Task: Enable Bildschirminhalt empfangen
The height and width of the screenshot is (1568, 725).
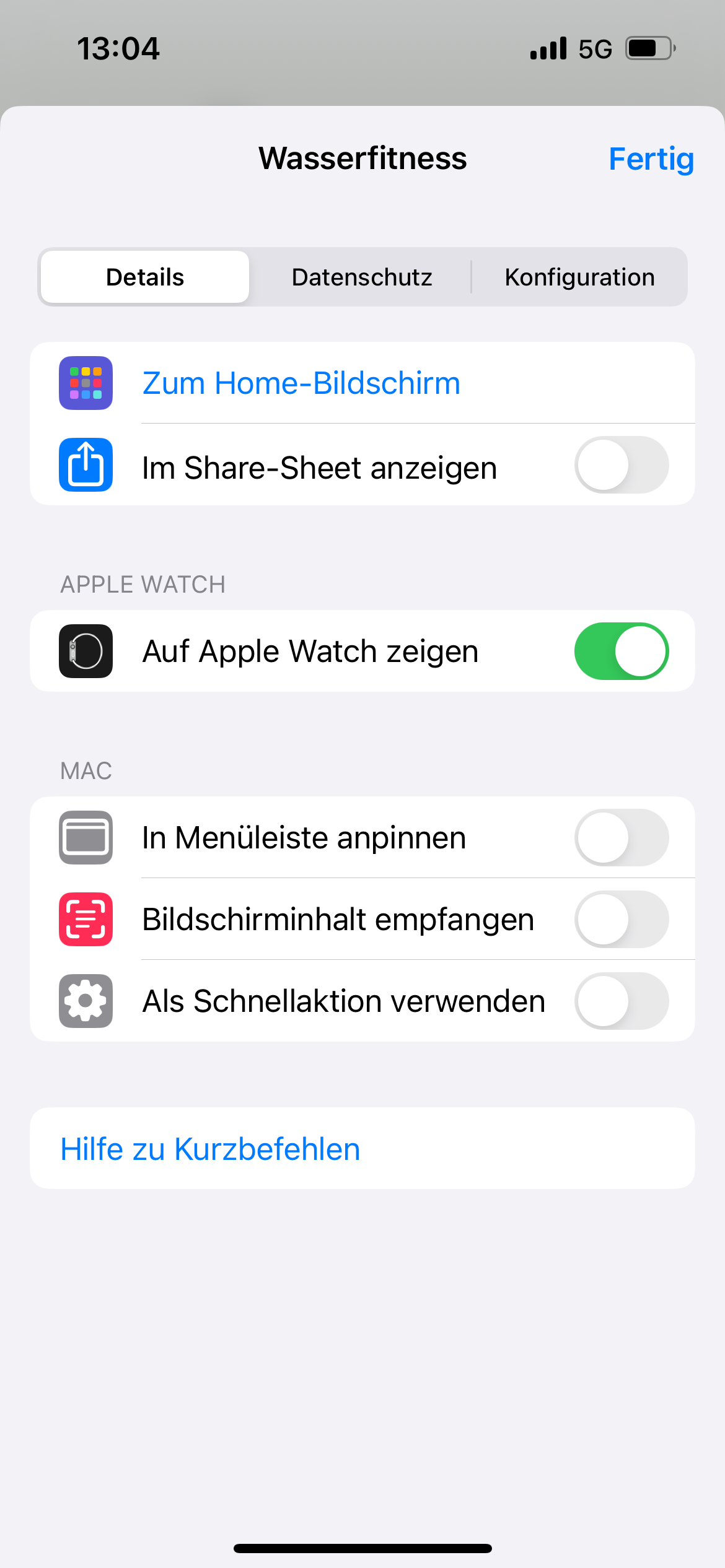Action: pyautogui.click(x=621, y=920)
